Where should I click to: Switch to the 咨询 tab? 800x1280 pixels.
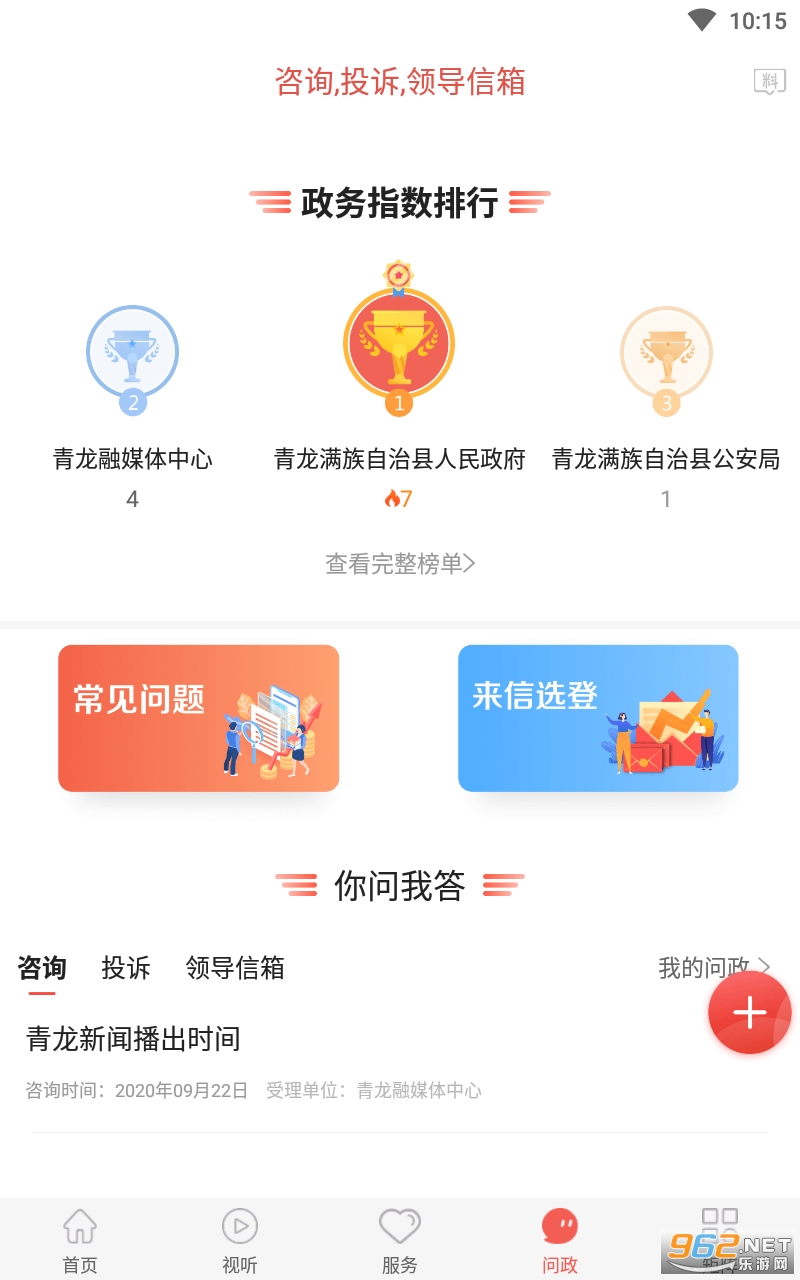click(42, 968)
